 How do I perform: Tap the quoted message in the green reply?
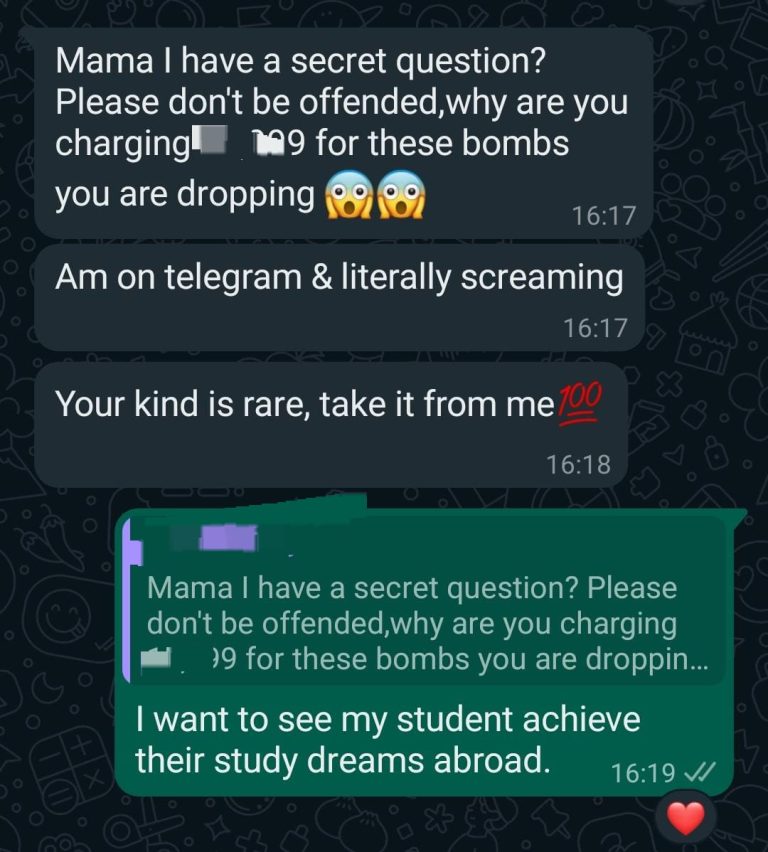click(425, 603)
